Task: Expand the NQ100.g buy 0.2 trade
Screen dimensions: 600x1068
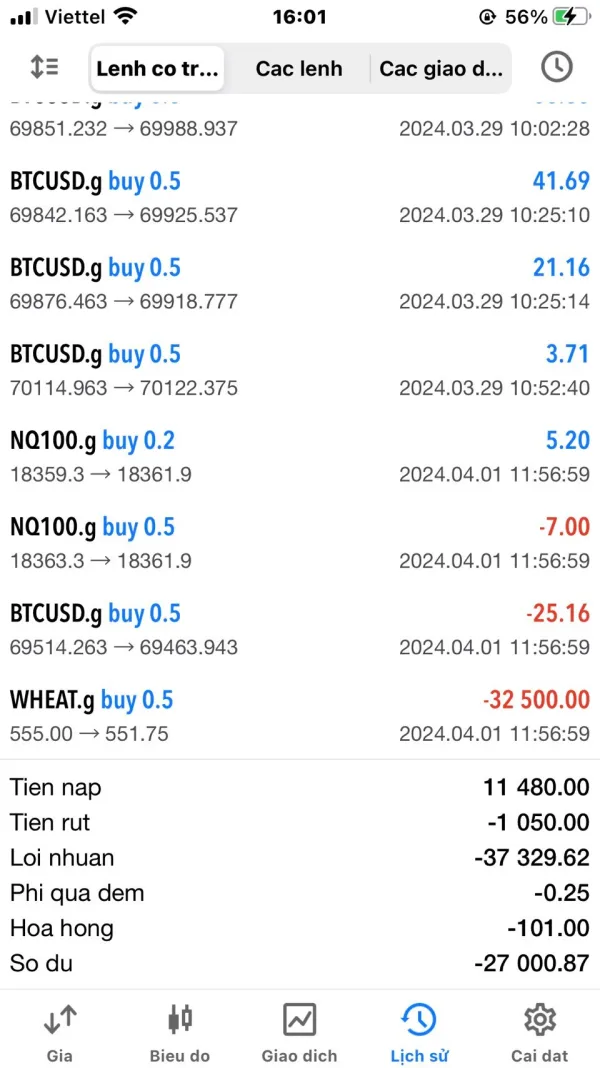Action: coord(300,457)
